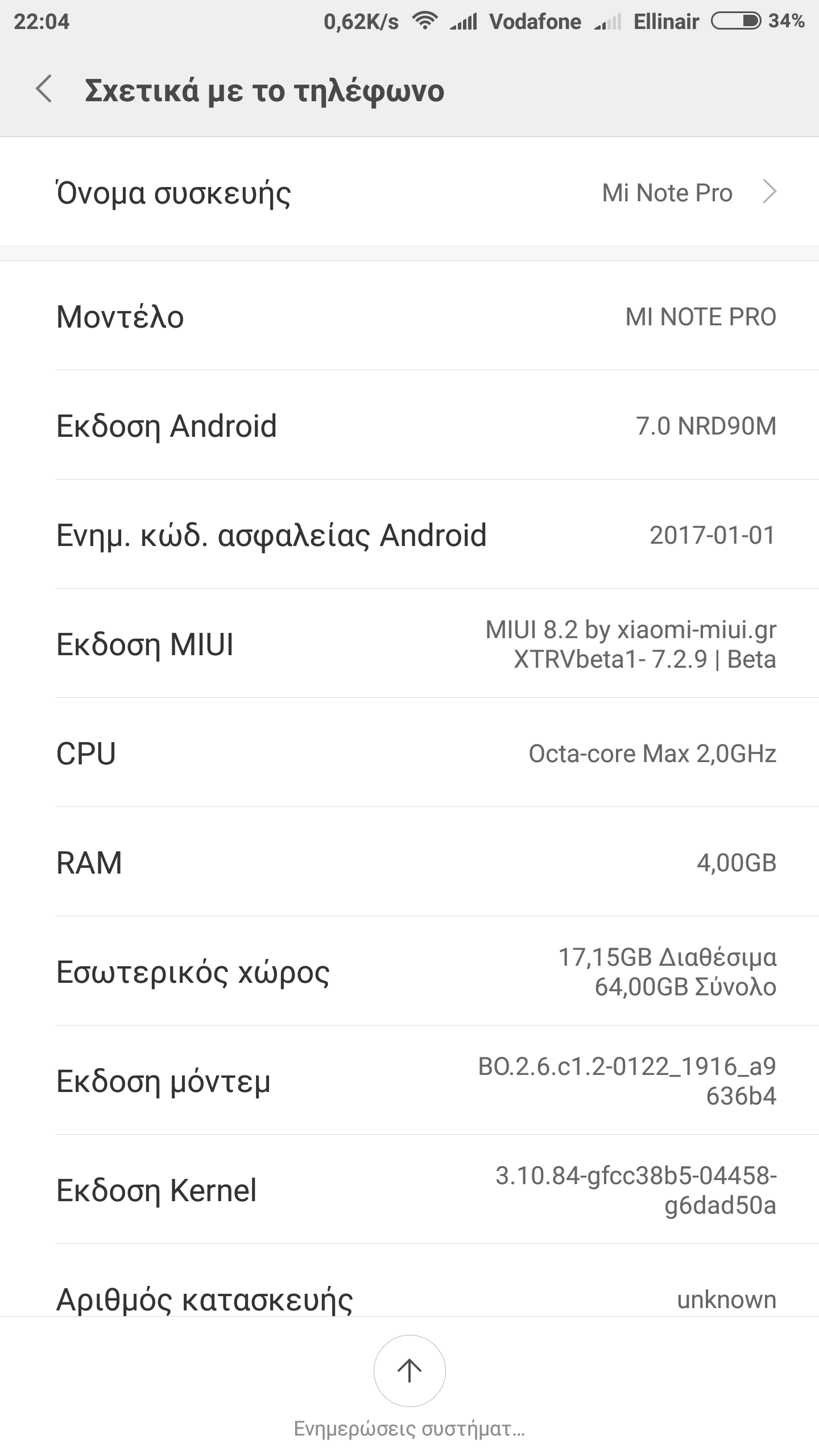
Task: Tap the Εκδοση Android row
Action: (409, 425)
